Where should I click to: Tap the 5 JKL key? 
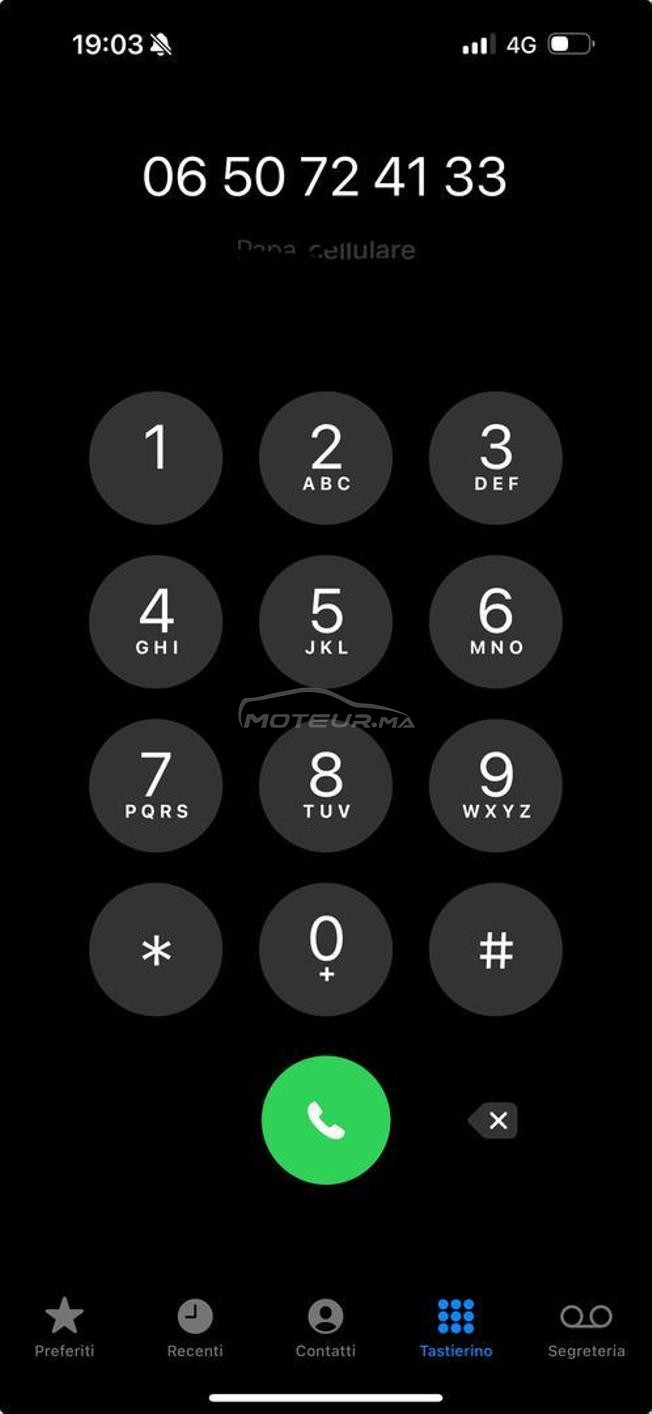click(326, 622)
